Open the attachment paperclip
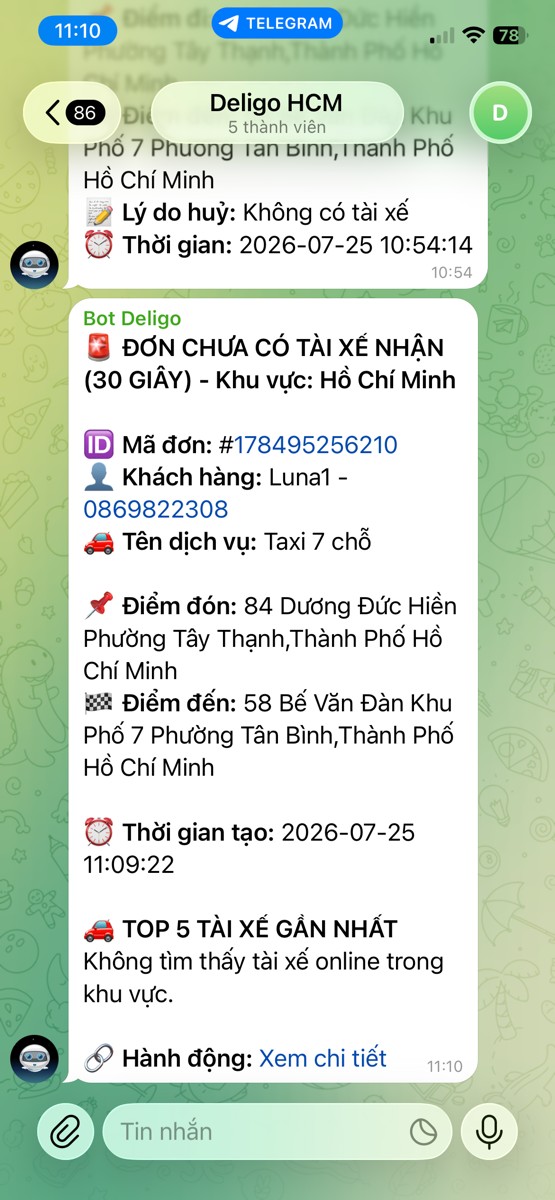The height and width of the screenshot is (1200, 555). 66,1131
